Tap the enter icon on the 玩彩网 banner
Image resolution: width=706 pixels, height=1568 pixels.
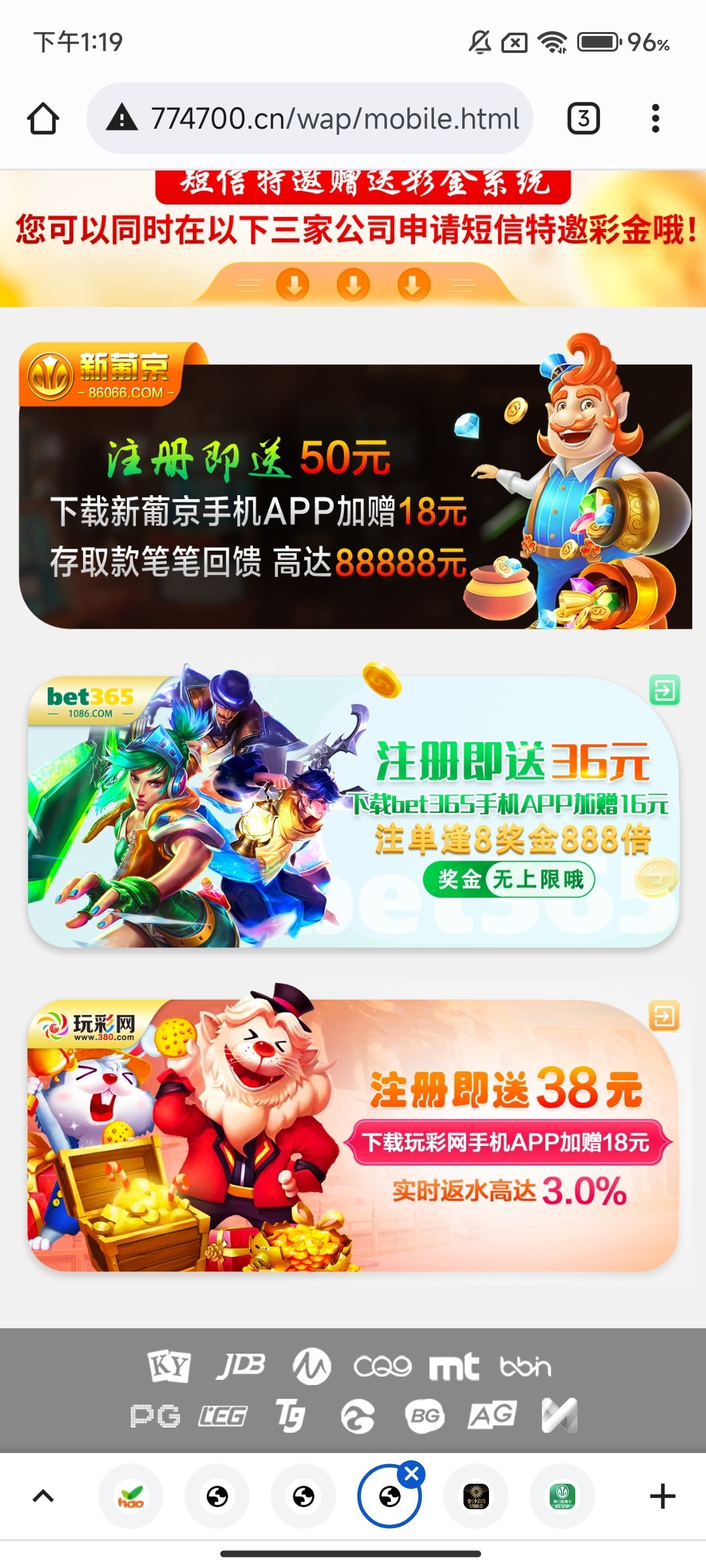pyautogui.click(x=664, y=1016)
